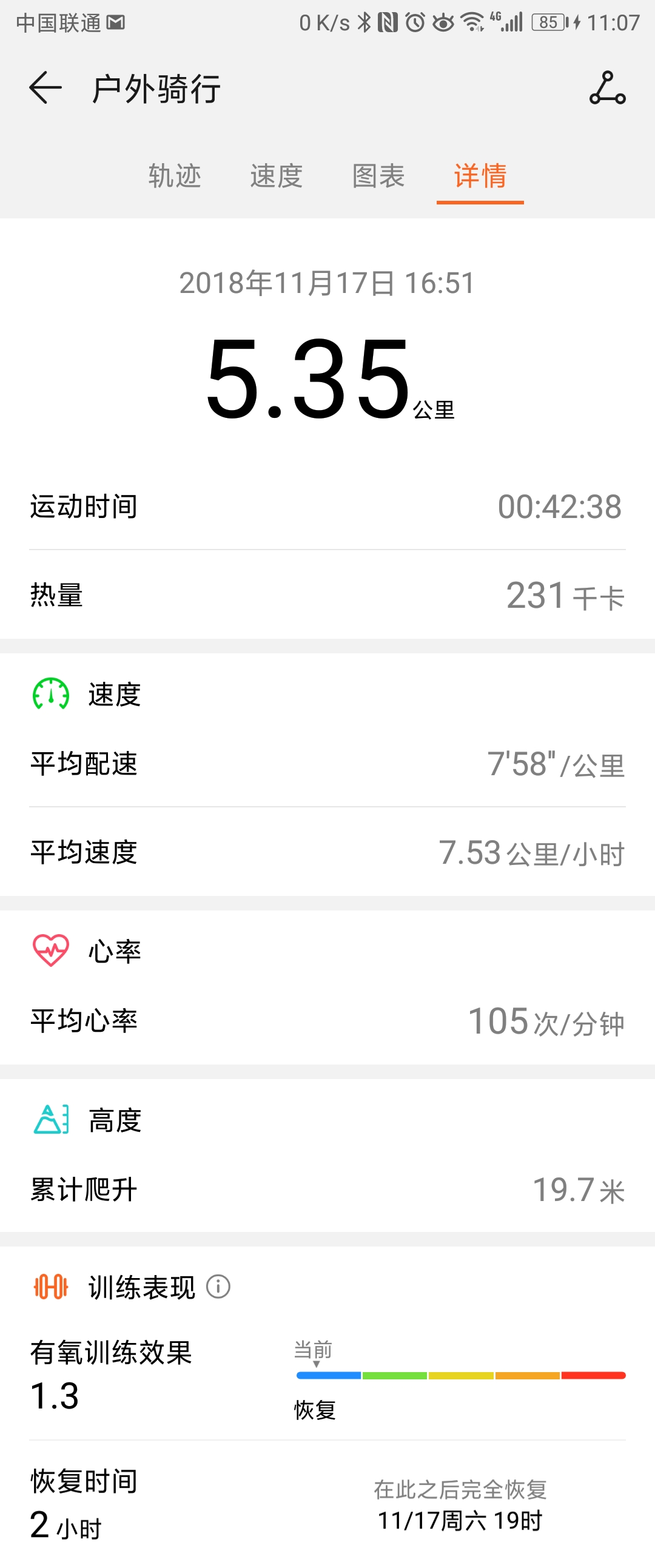
Task: Switch to the 速度 tab
Action: click(x=277, y=176)
